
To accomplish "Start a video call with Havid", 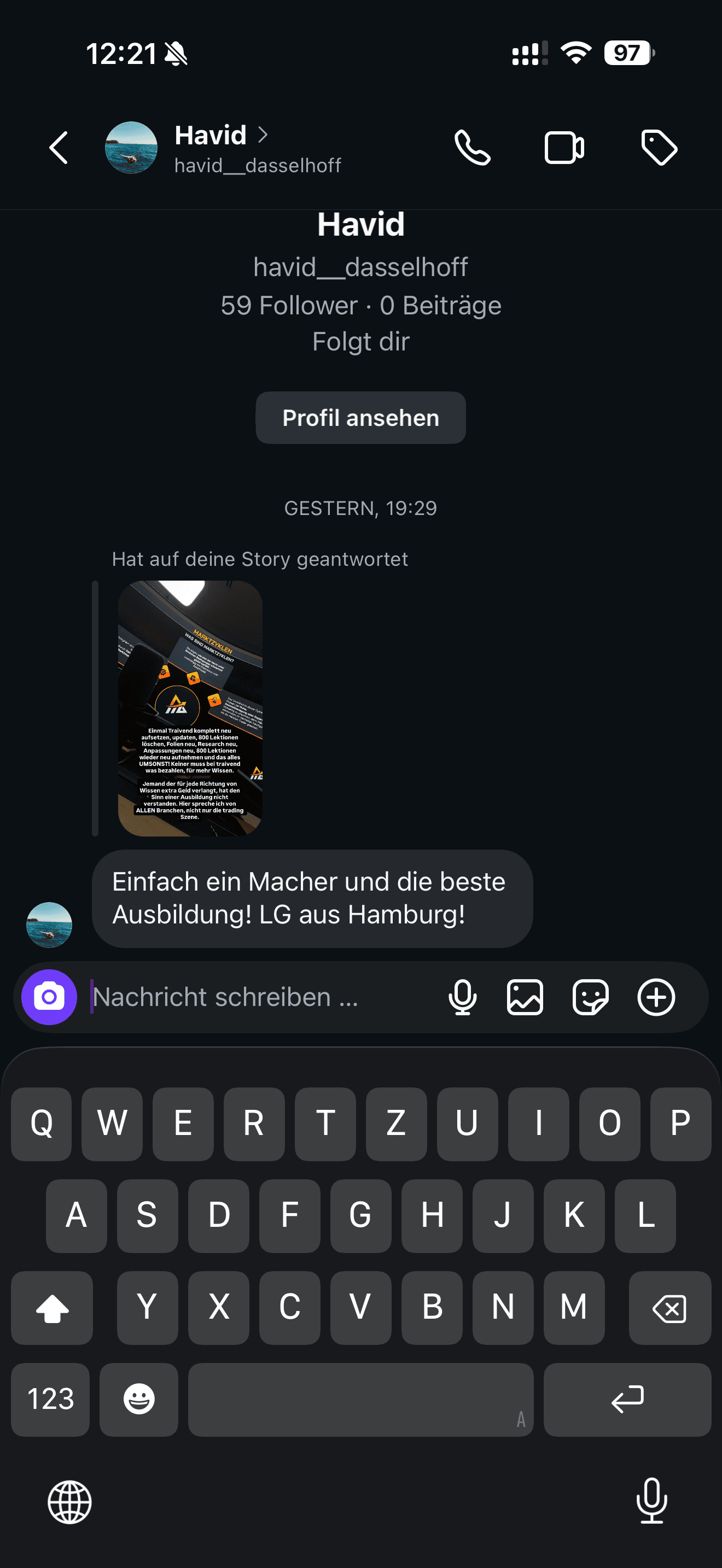I will tap(563, 148).
